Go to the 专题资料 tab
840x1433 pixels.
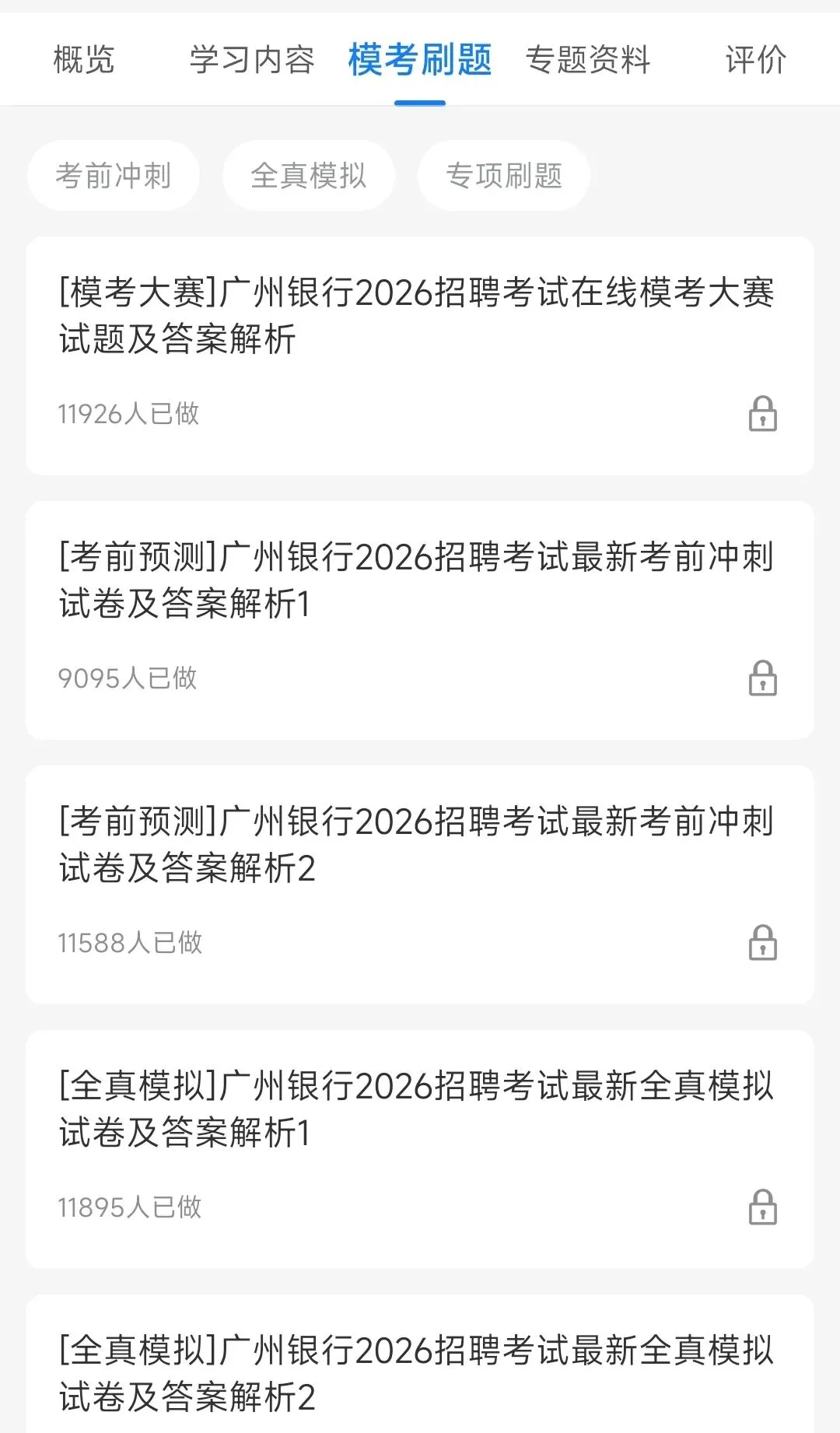click(588, 60)
